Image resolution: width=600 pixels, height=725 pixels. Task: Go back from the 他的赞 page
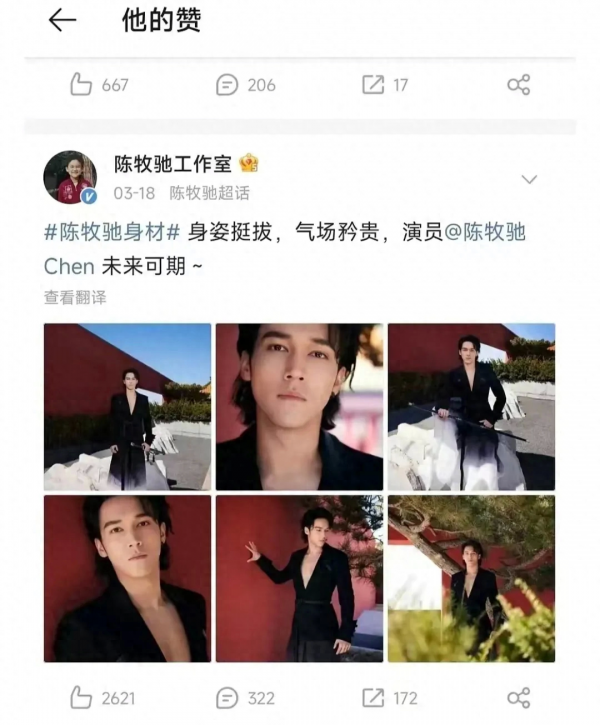click(62, 21)
